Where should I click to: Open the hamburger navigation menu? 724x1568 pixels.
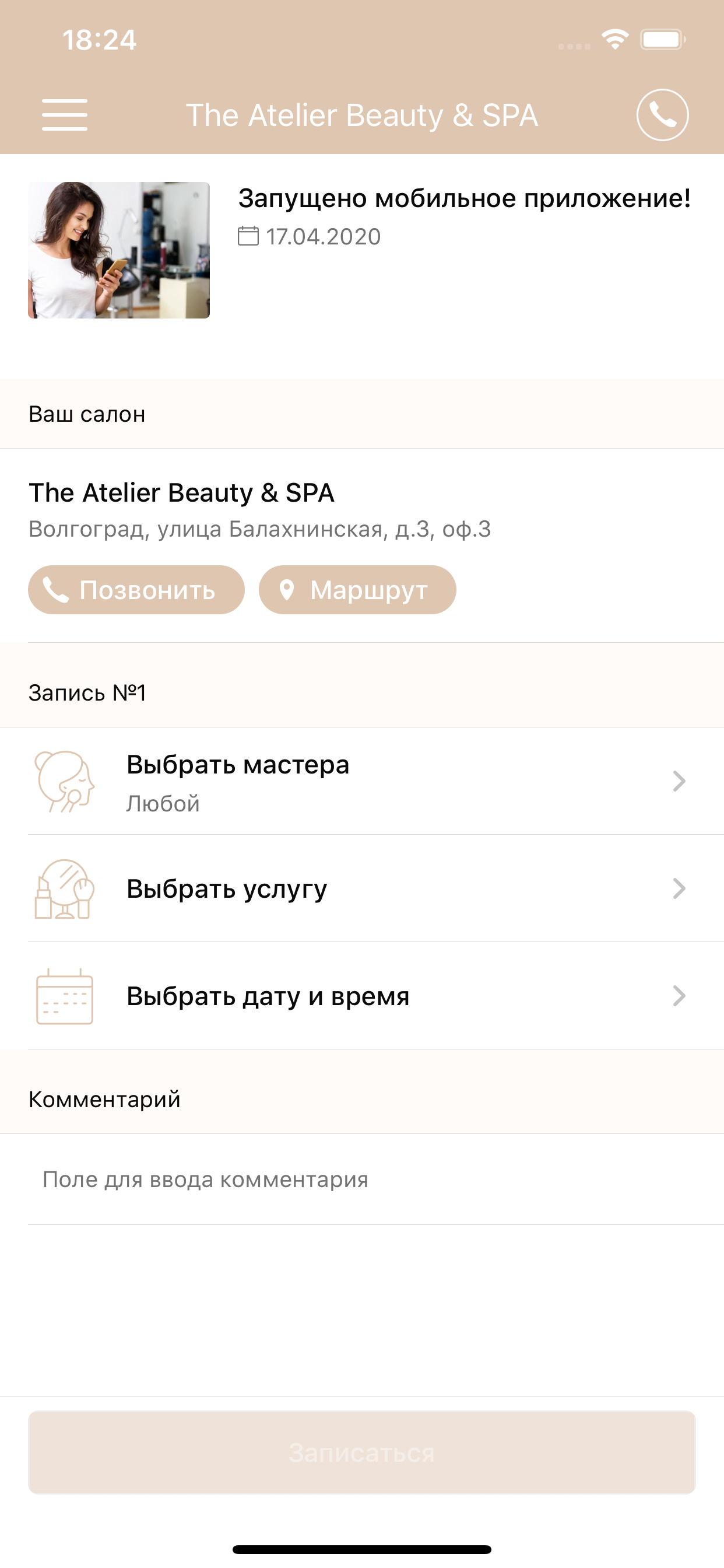pos(64,114)
